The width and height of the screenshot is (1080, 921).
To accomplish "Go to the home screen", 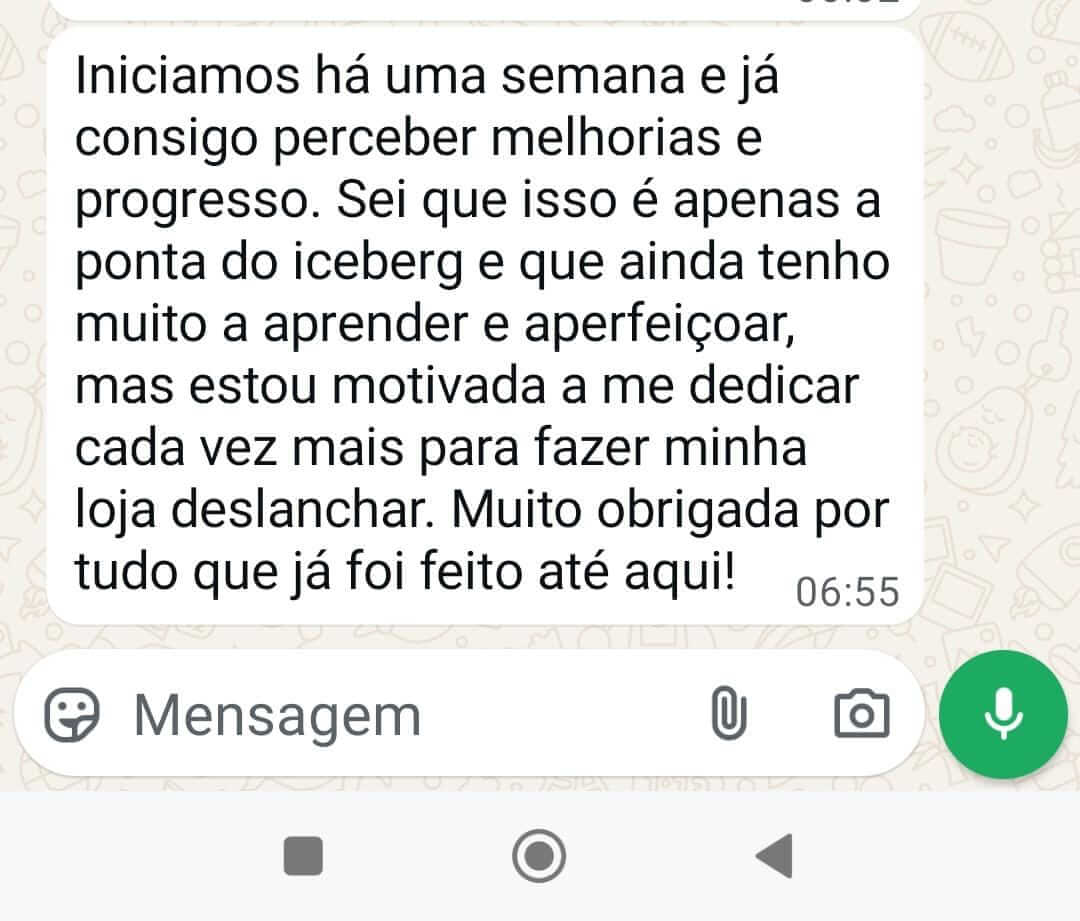I will tap(539, 856).
